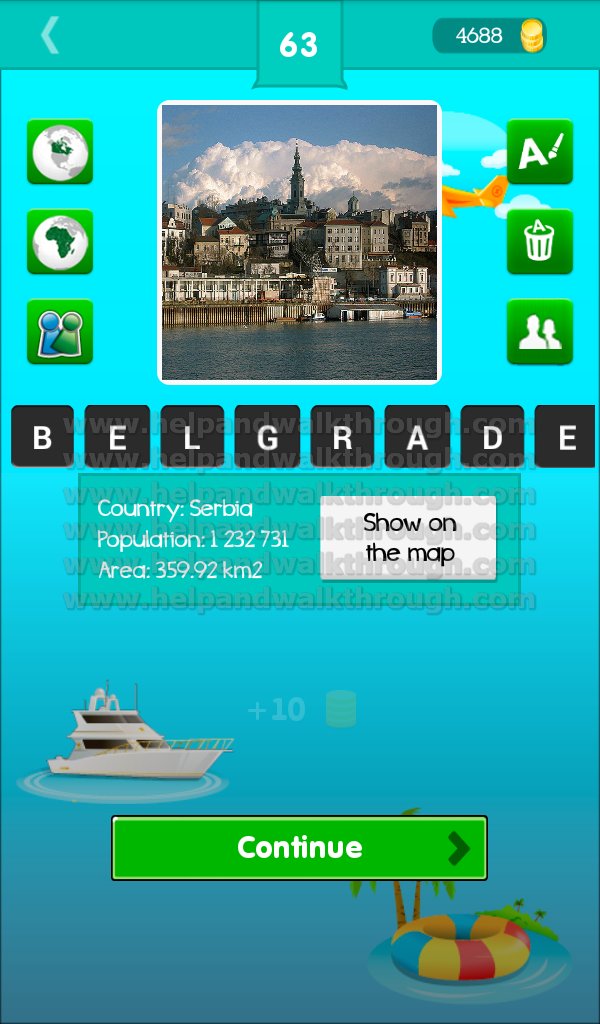Tap the North America globe hint button
The image size is (600, 1024).
click(x=60, y=152)
